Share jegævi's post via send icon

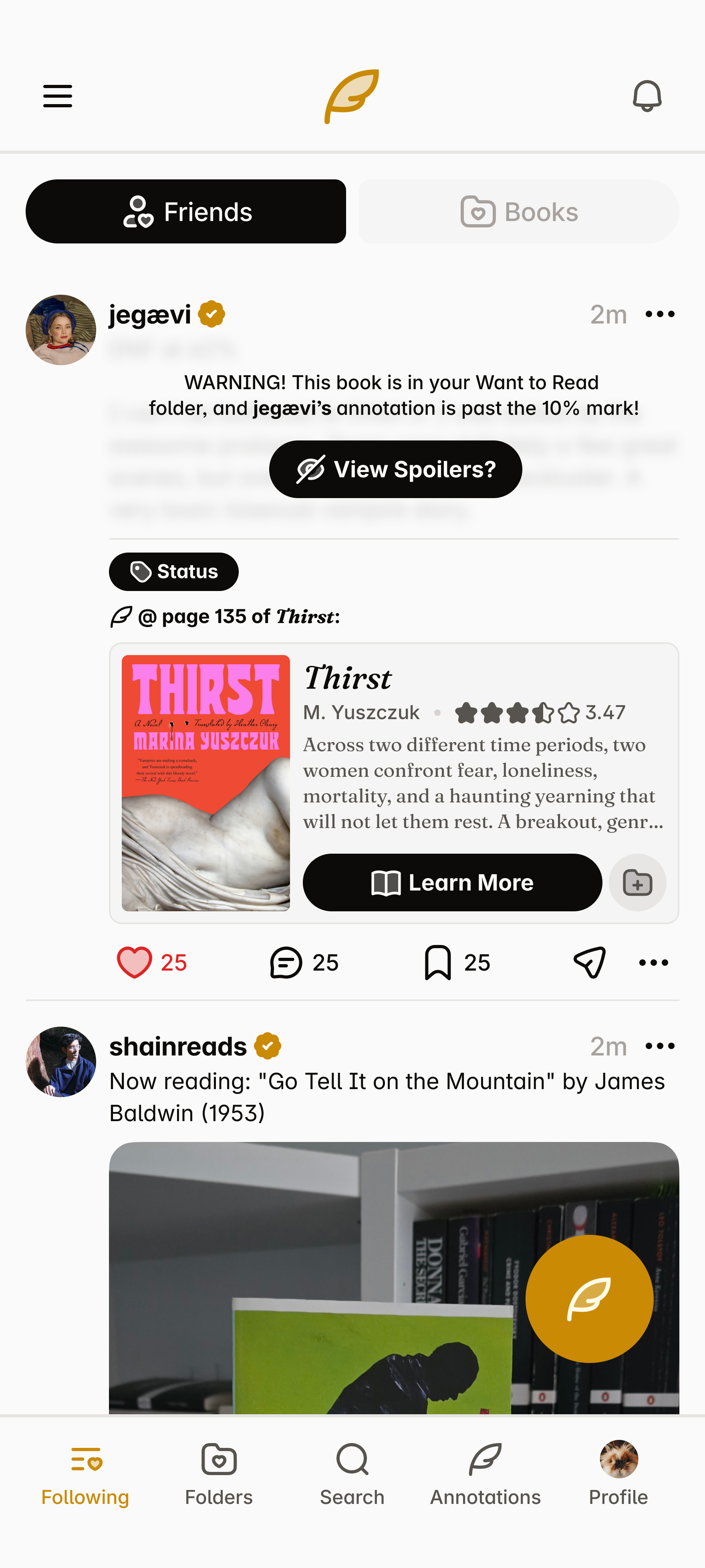coord(589,962)
